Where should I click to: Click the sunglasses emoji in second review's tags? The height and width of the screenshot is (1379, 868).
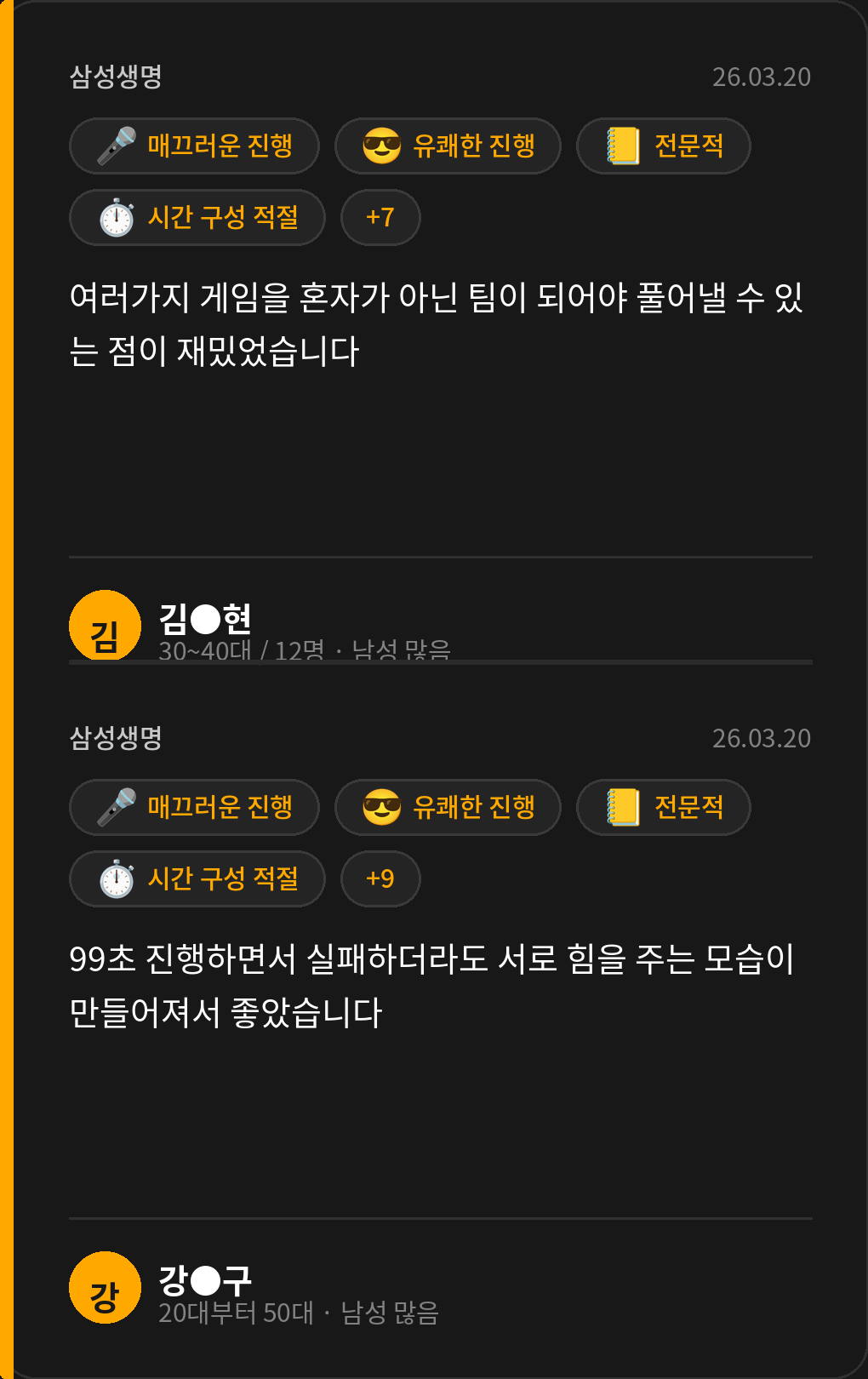coord(382,807)
